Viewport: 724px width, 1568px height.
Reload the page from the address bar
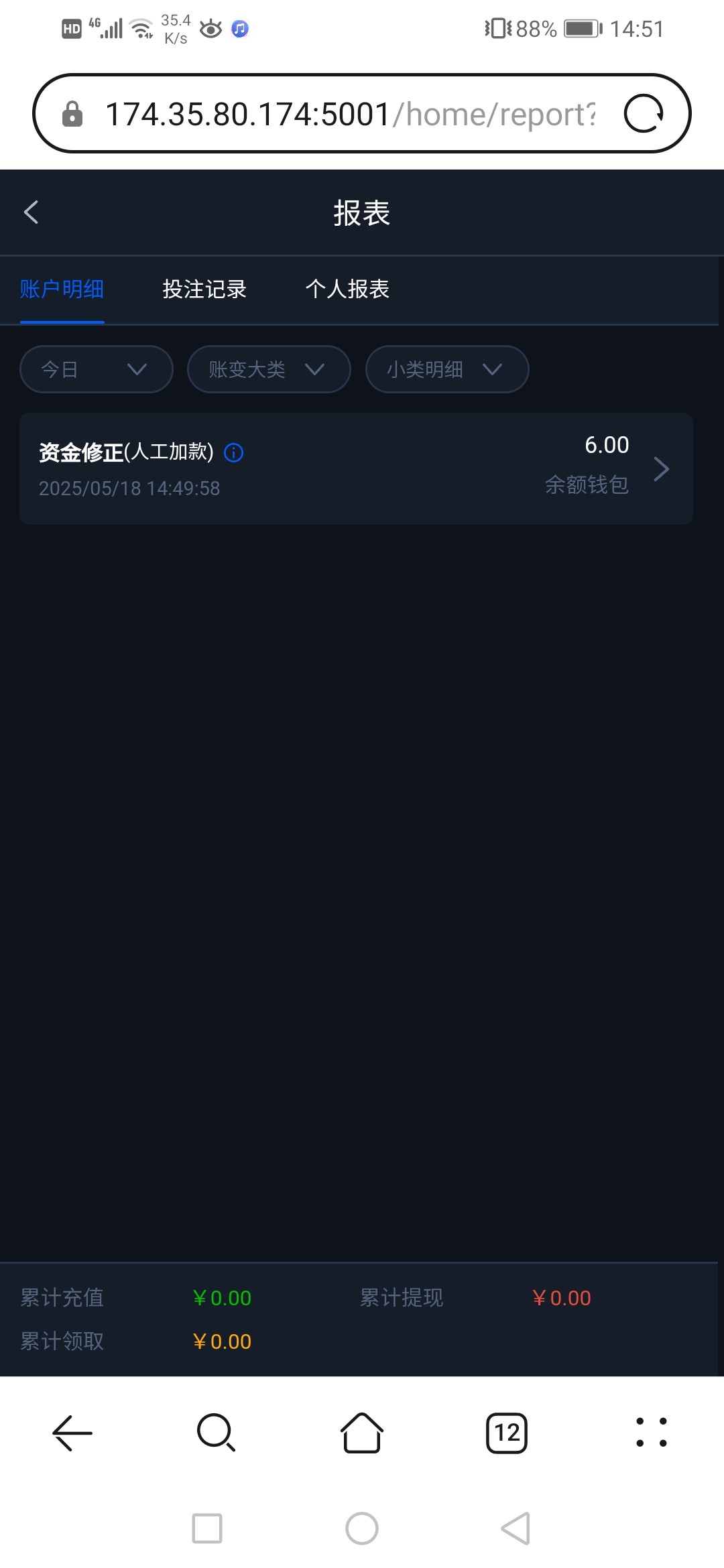(x=644, y=113)
